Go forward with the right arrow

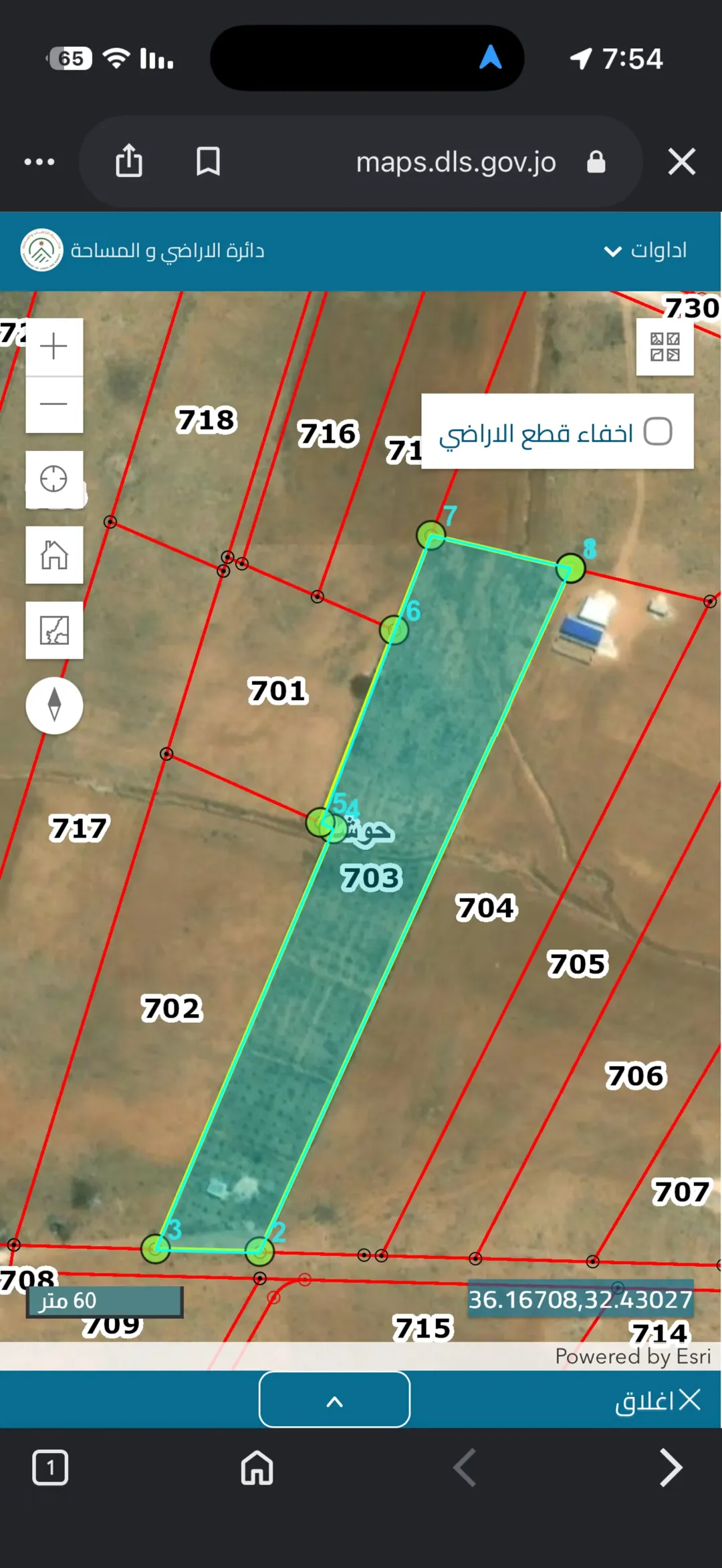671,1468
